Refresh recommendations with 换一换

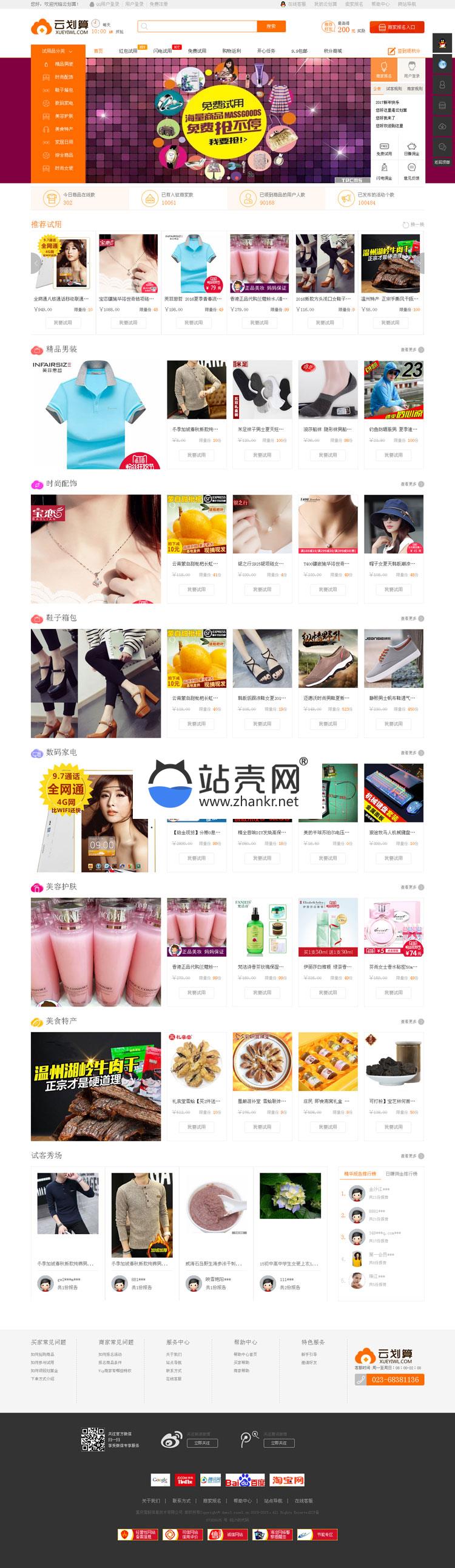pyautogui.click(x=414, y=225)
